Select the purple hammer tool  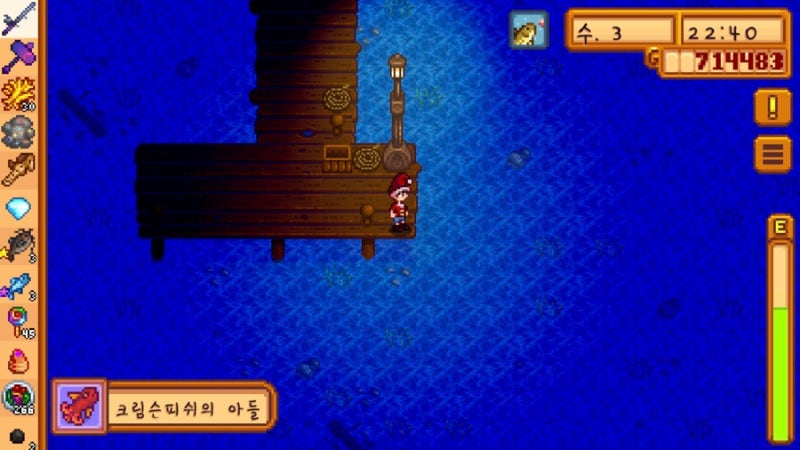[18, 55]
